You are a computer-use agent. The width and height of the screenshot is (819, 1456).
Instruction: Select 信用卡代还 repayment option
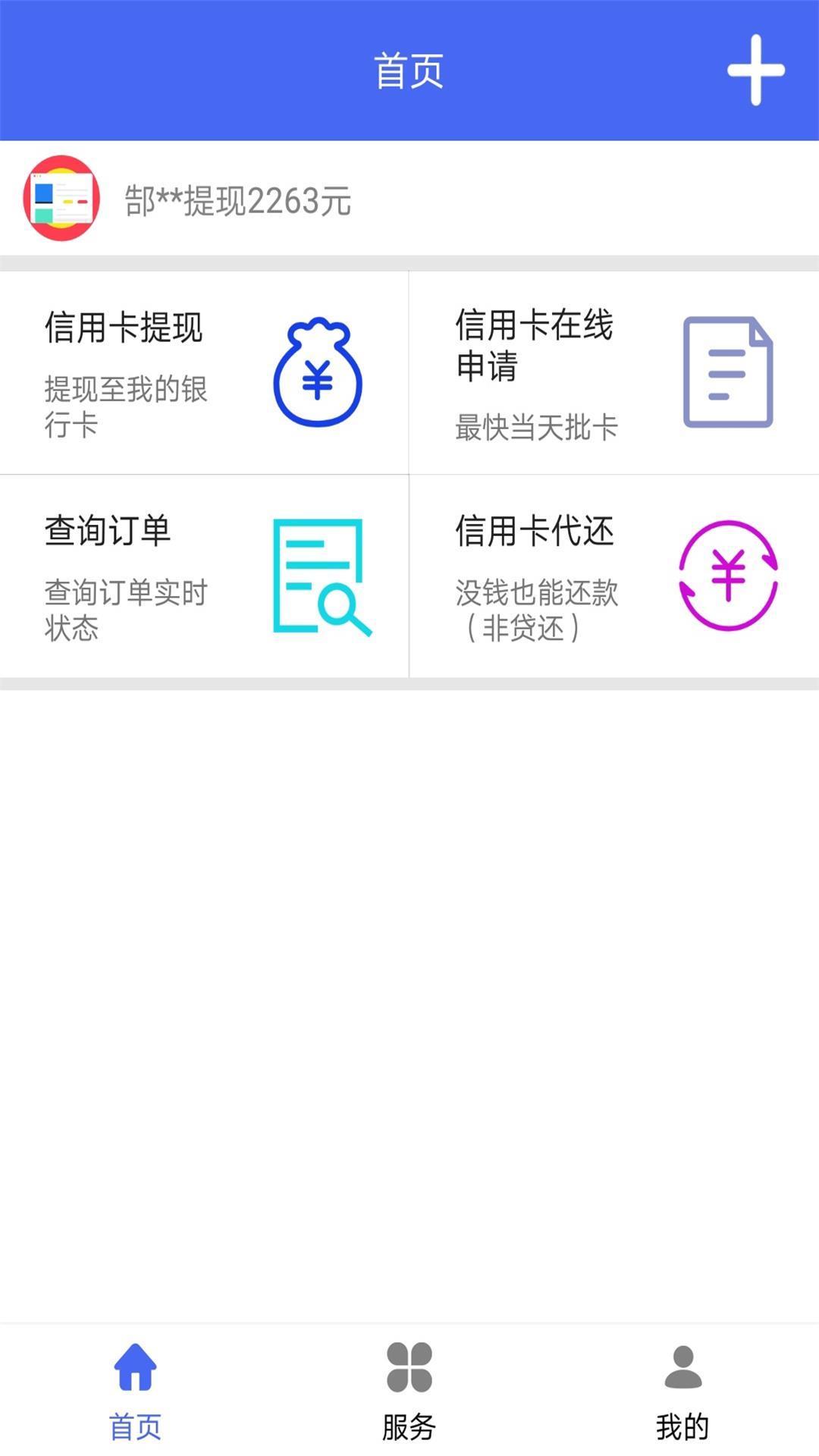(x=613, y=576)
